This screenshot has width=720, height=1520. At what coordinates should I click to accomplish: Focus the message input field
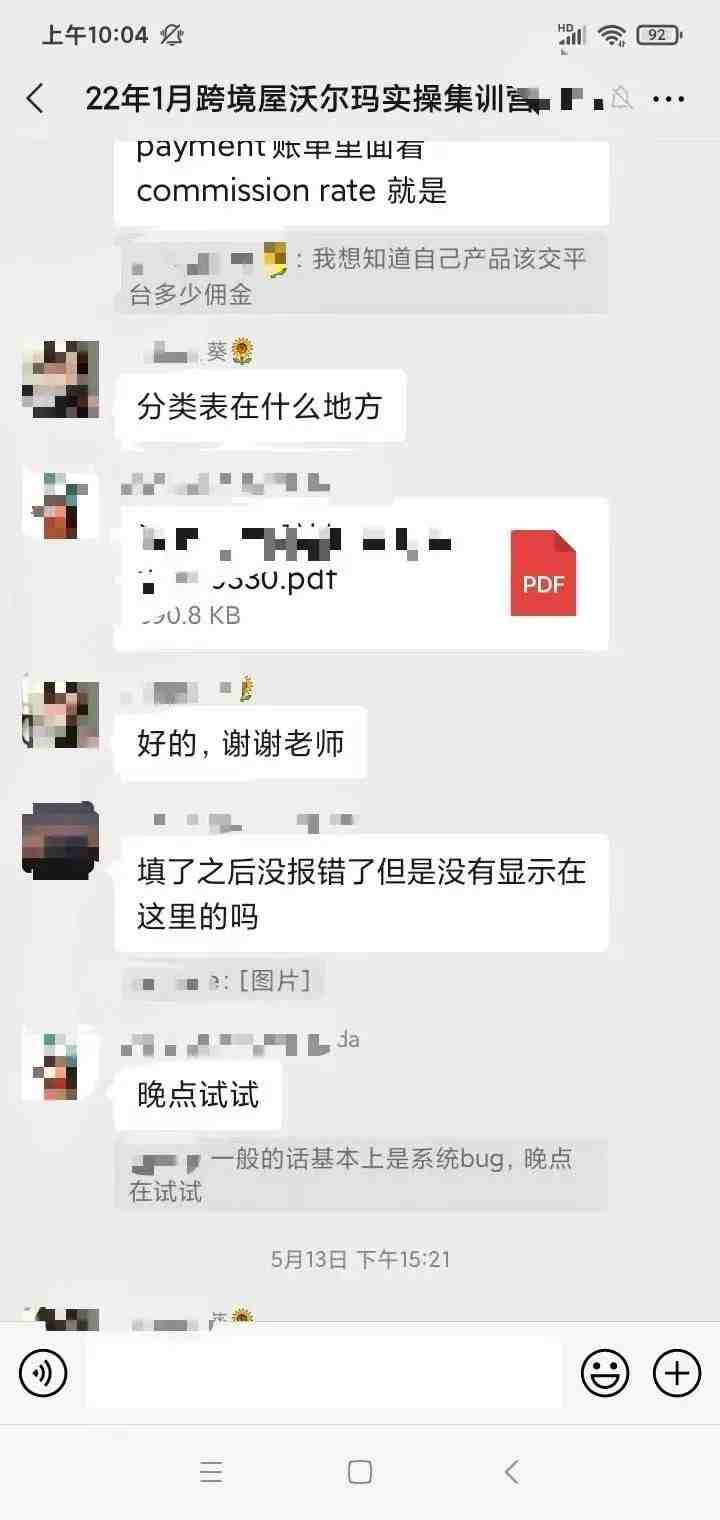pyautogui.click(x=322, y=1373)
